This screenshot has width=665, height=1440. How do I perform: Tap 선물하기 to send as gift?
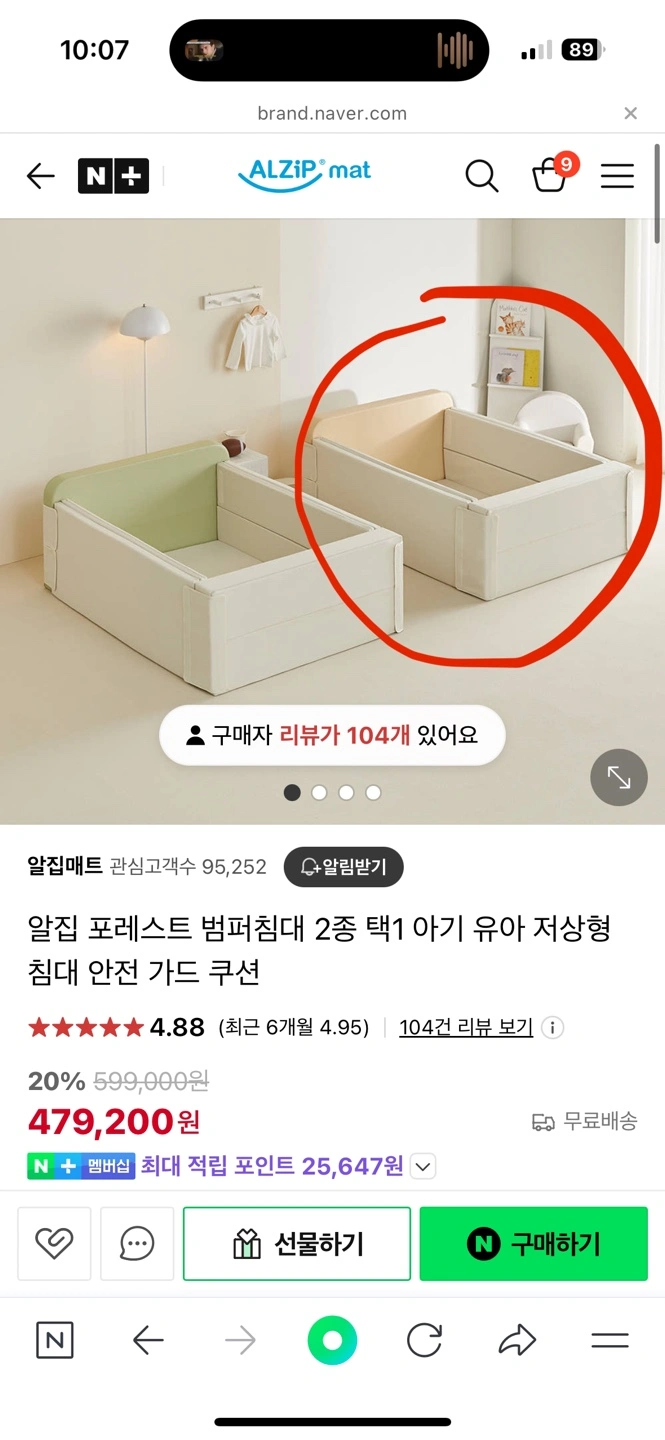[x=297, y=1243]
